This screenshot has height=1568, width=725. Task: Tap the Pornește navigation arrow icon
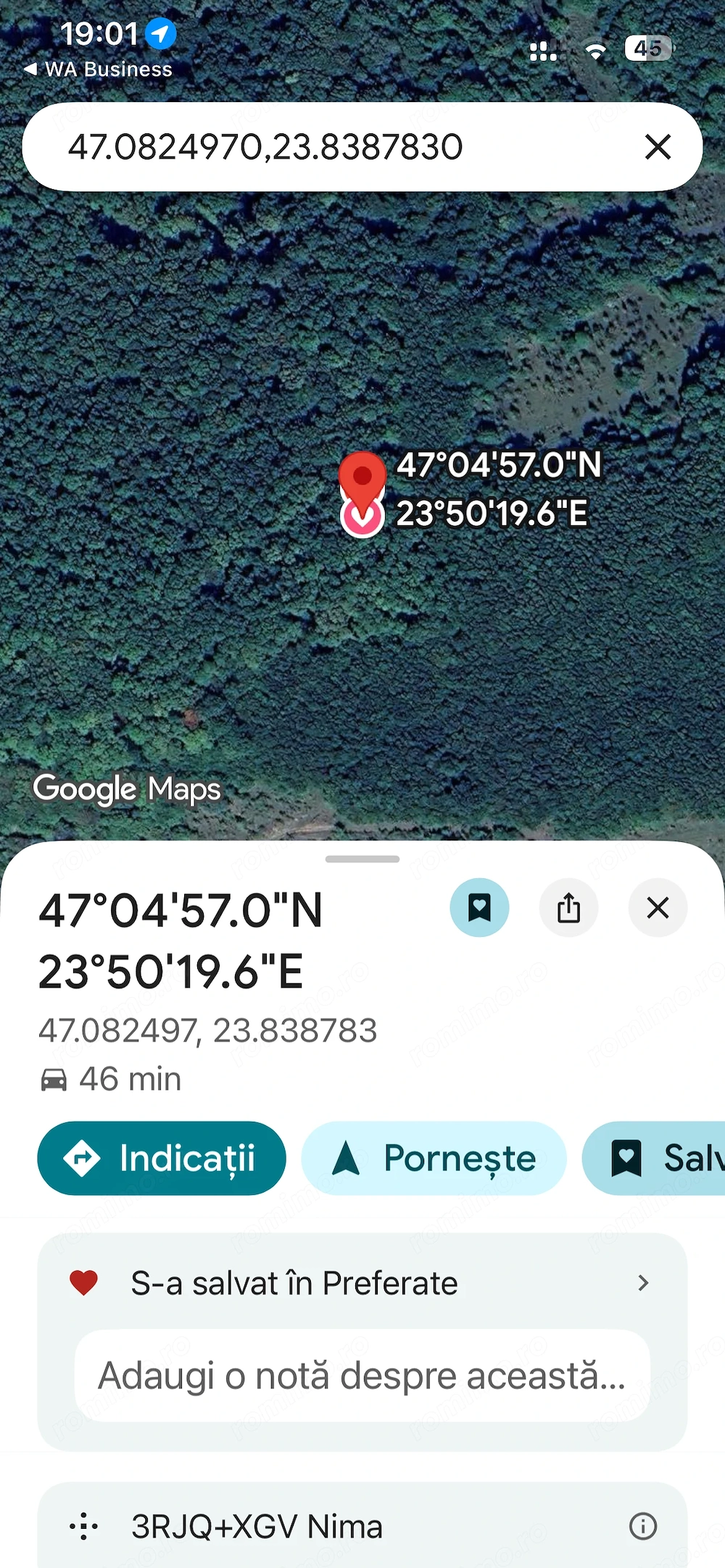click(347, 1158)
